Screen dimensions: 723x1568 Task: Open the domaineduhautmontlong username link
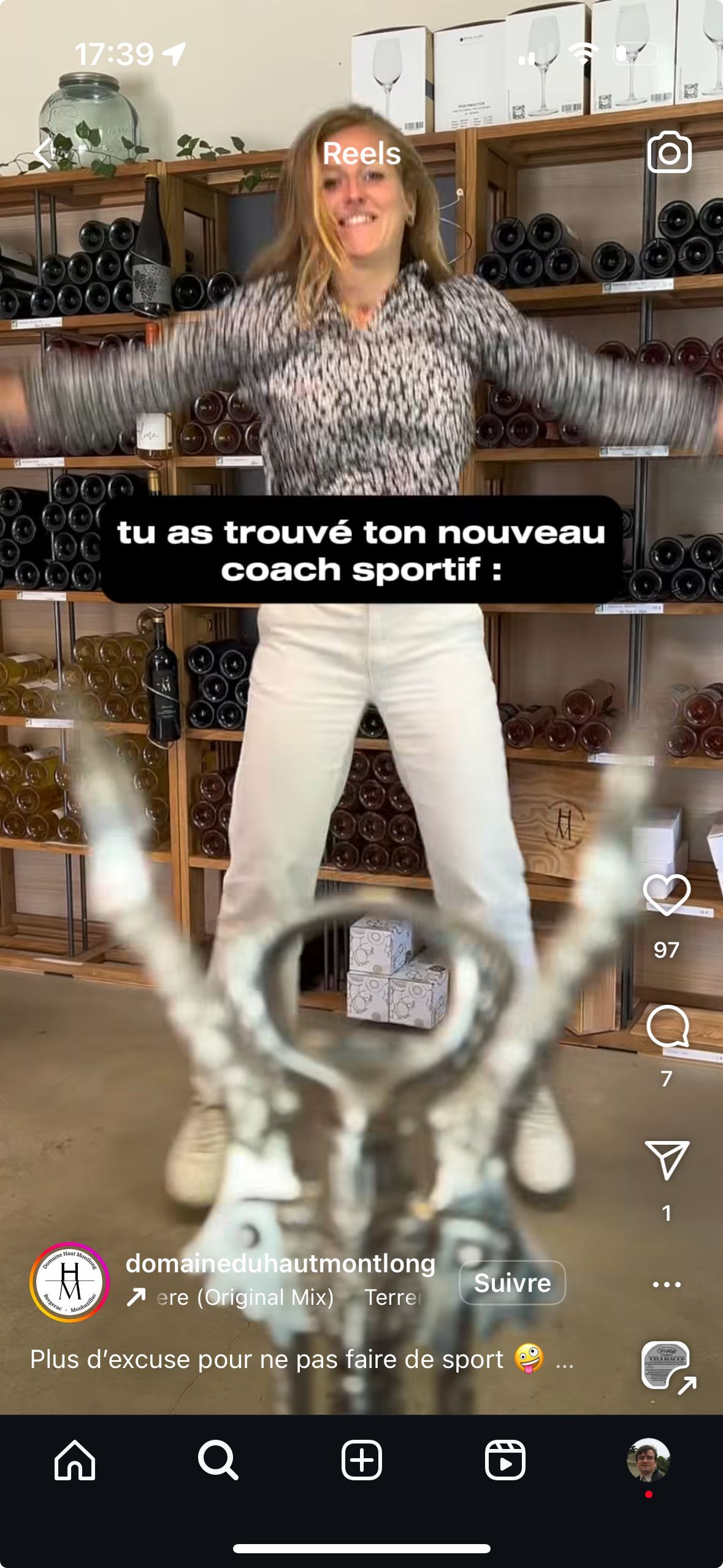[280, 1263]
